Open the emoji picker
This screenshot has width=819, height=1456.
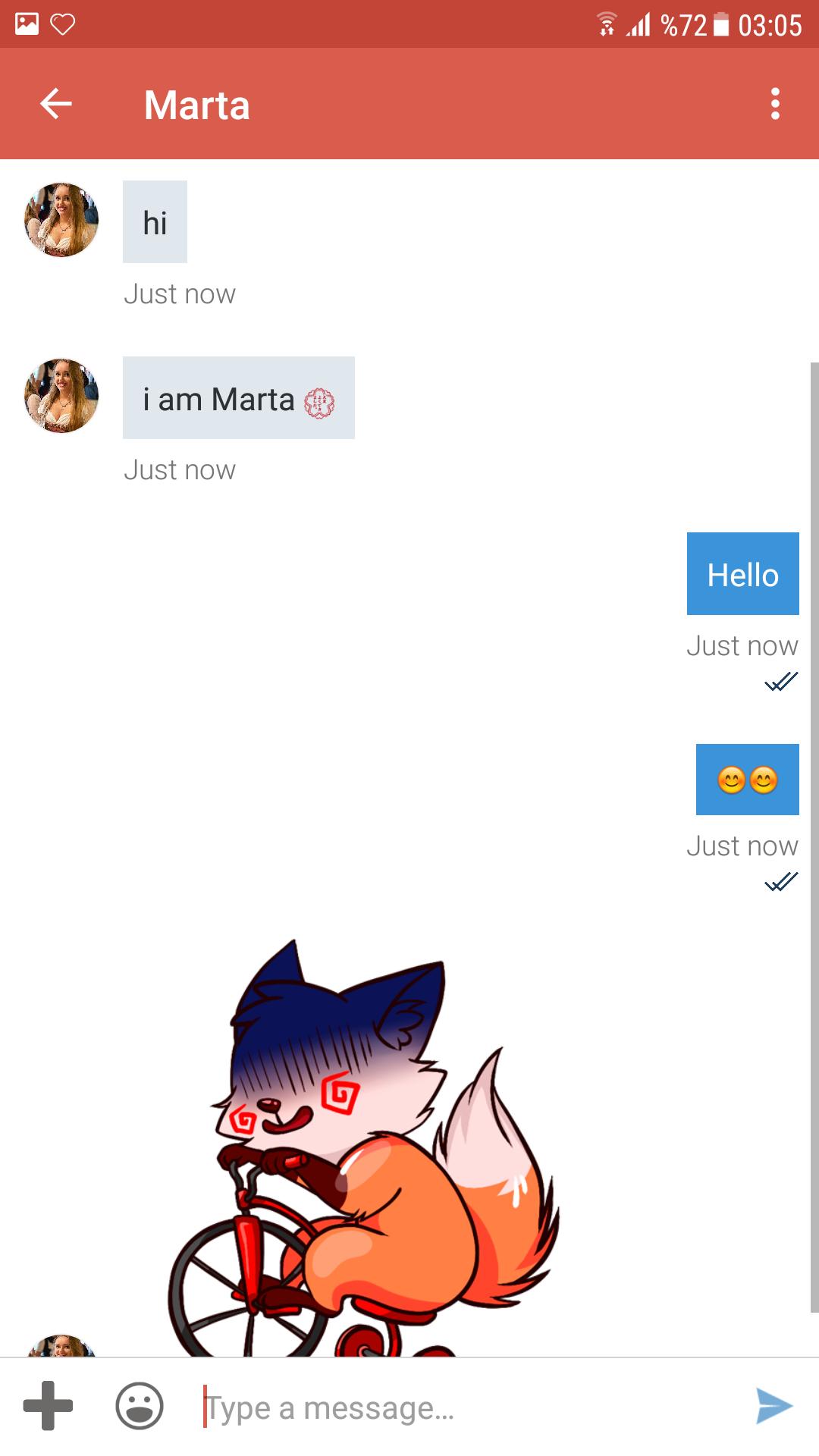coord(140,1406)
